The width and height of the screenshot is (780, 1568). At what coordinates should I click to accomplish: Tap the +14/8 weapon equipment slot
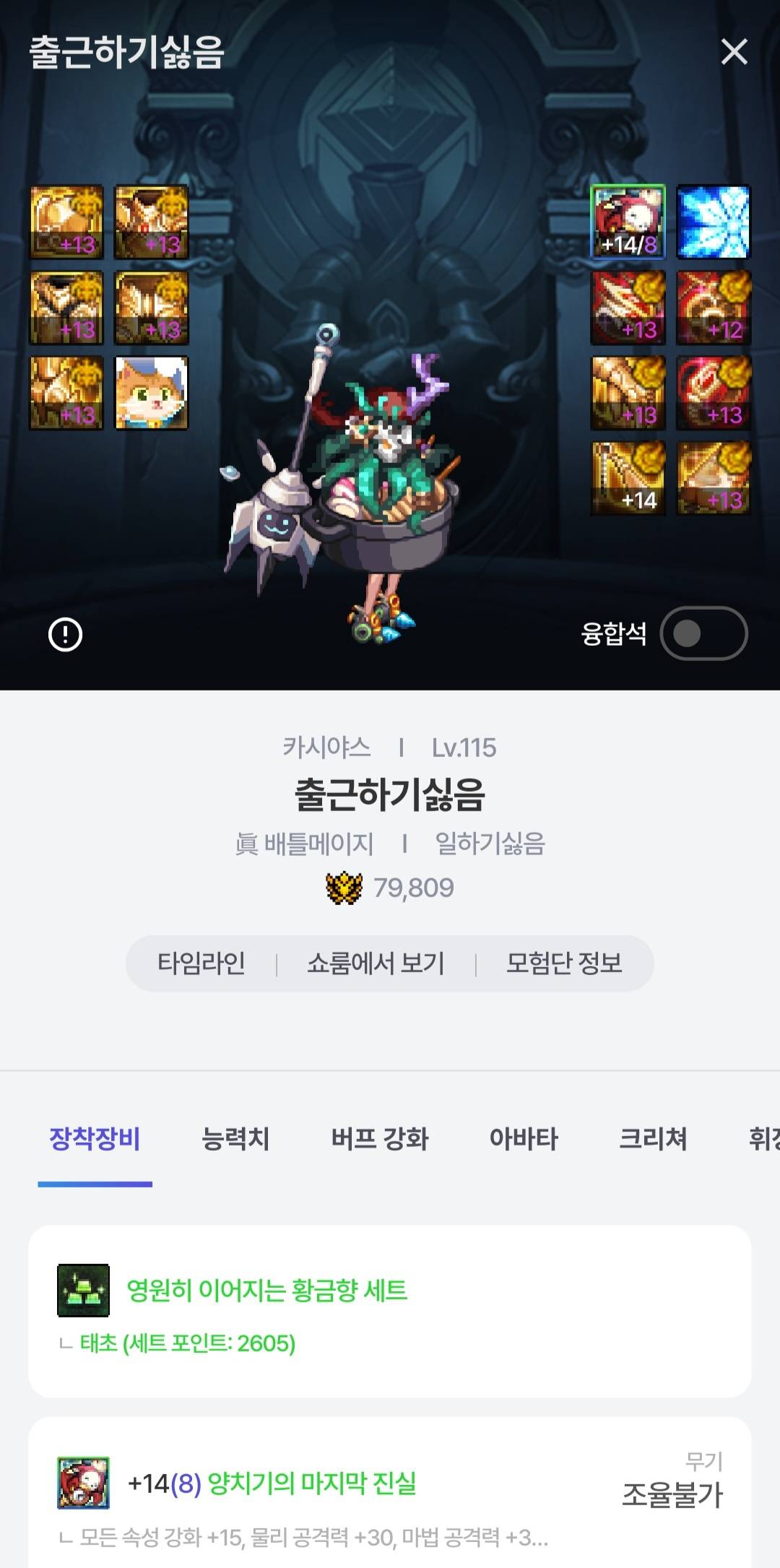click(628, 222)
